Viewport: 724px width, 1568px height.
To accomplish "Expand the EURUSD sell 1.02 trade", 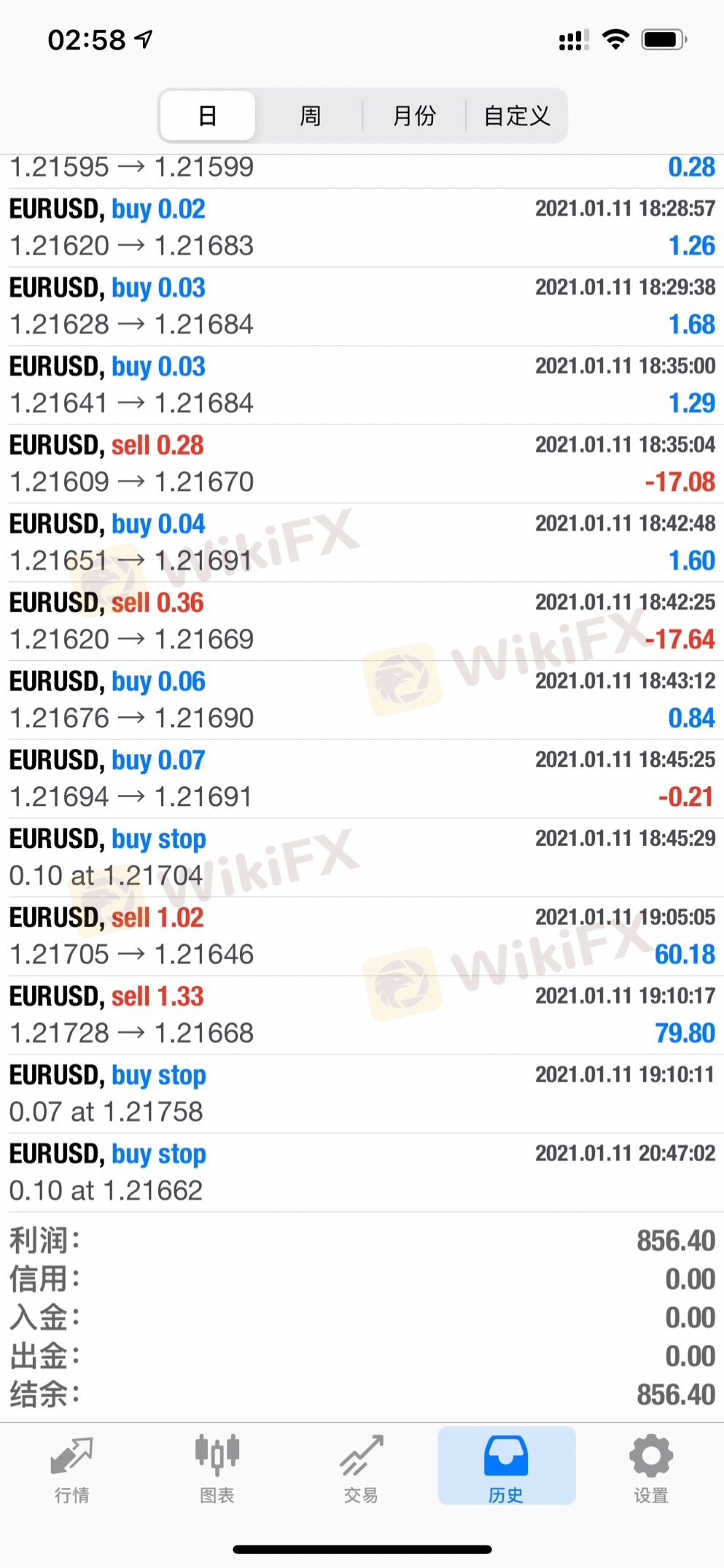I will (x=362, y=936).
